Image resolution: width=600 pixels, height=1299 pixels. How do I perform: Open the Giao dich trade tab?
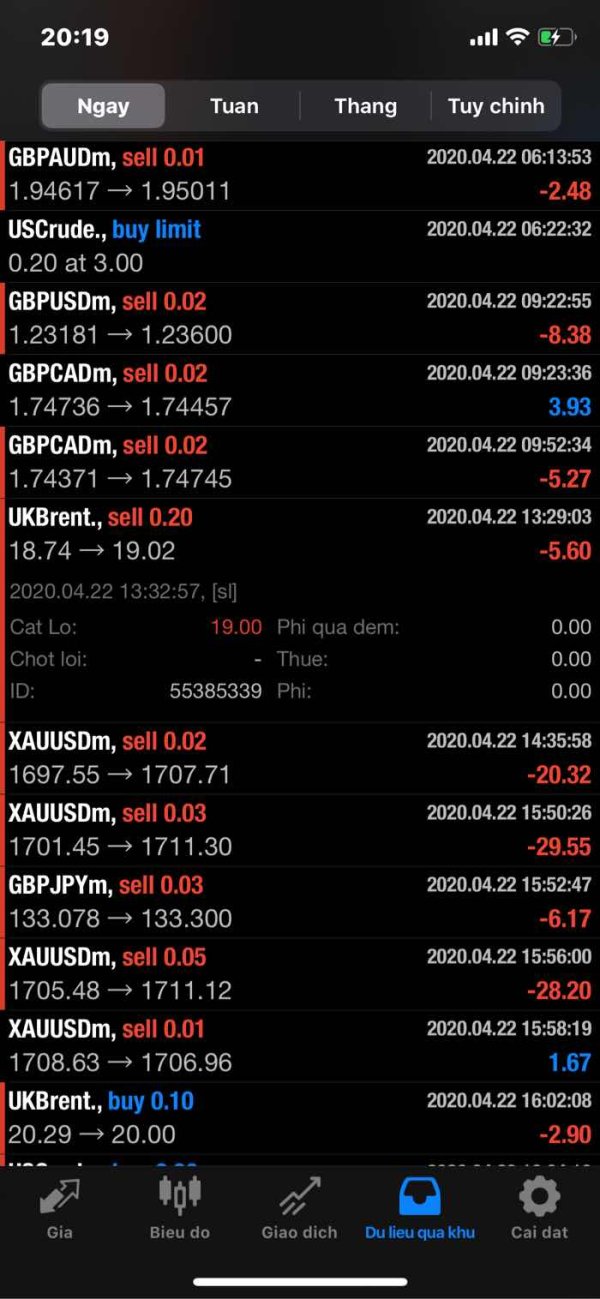click(x=300, y=1208)
